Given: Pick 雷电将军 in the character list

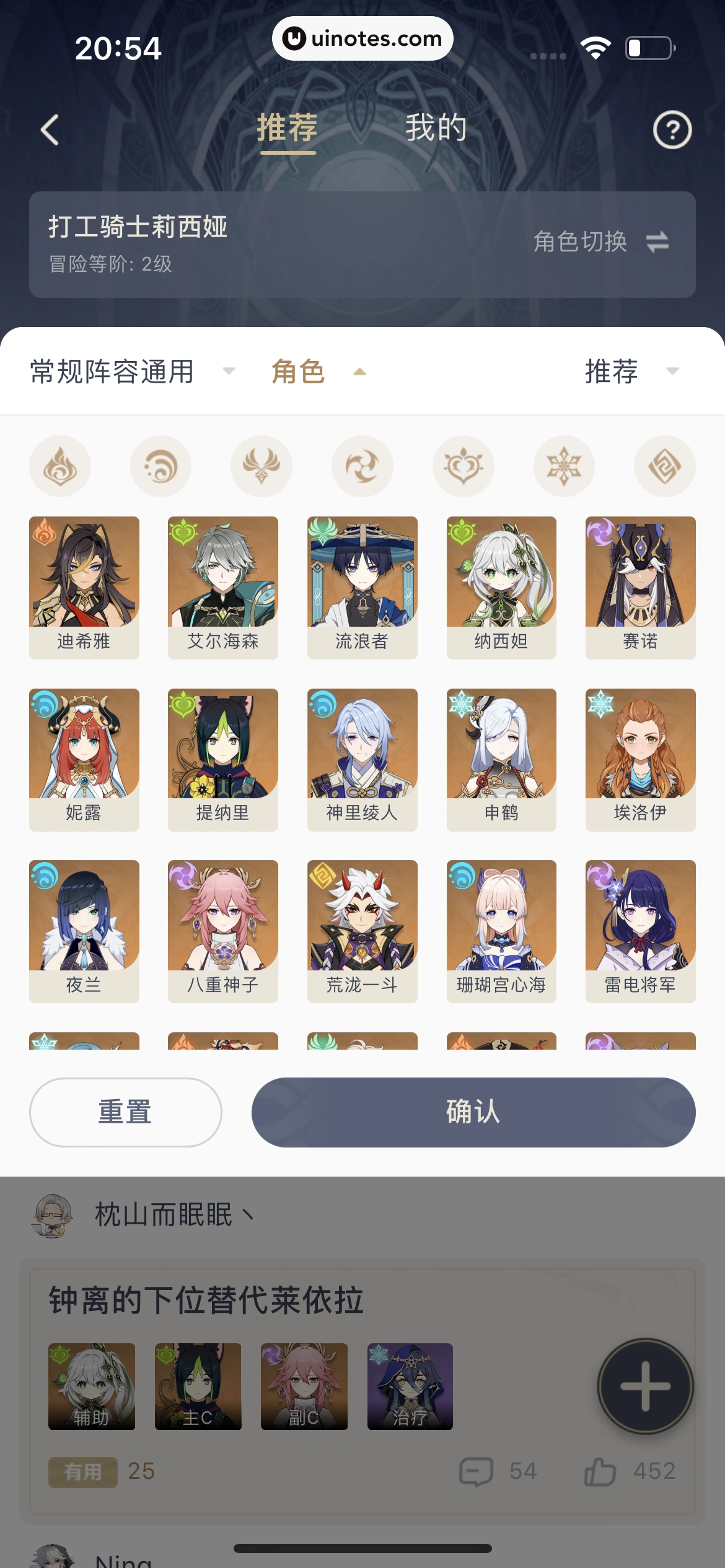Looking at the screenshot, I should (640, 931).
